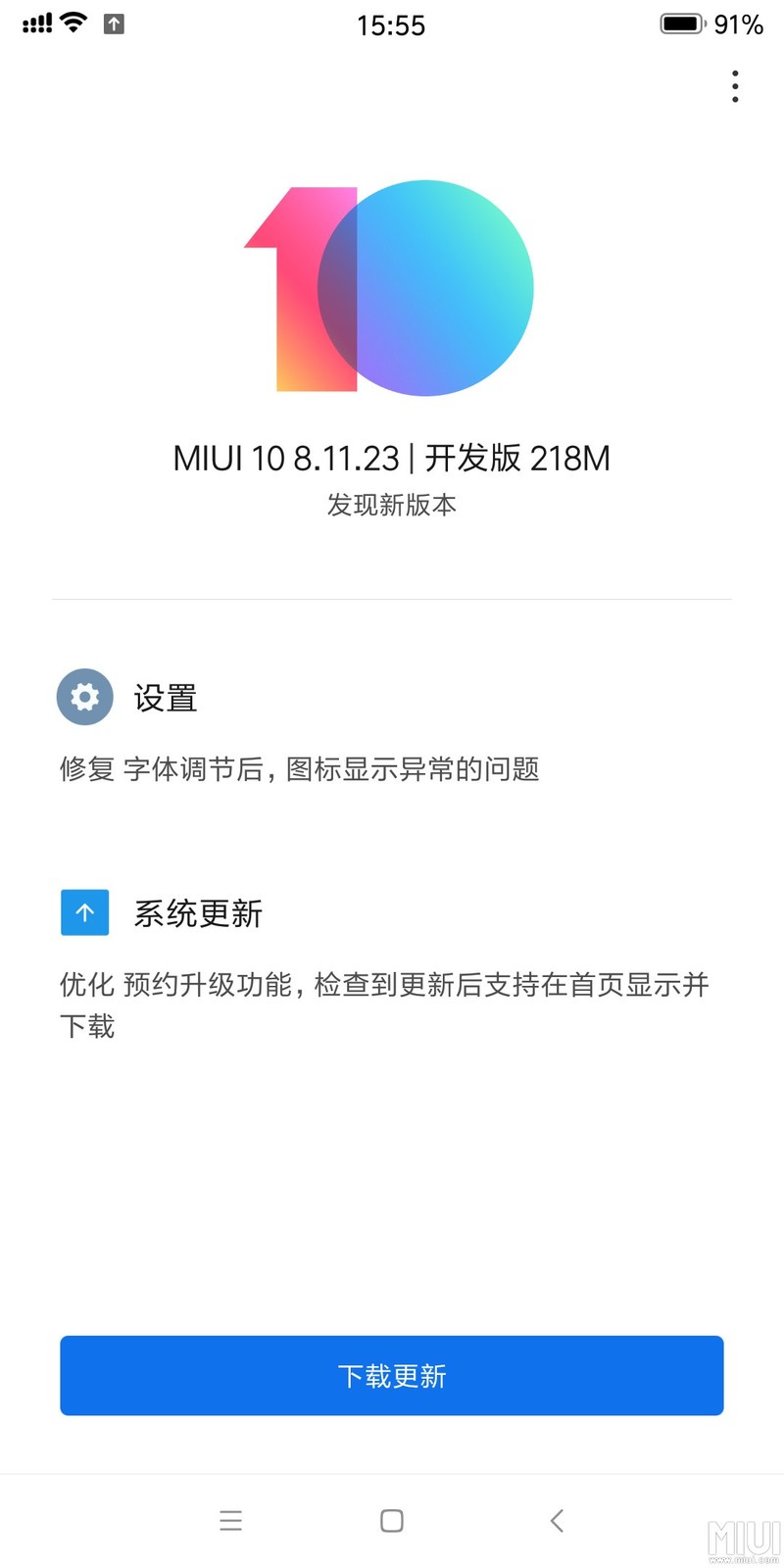Tap the 系统更新 section heading
This screenshot has height=1568, width=784.
click(x=197, y=912)
